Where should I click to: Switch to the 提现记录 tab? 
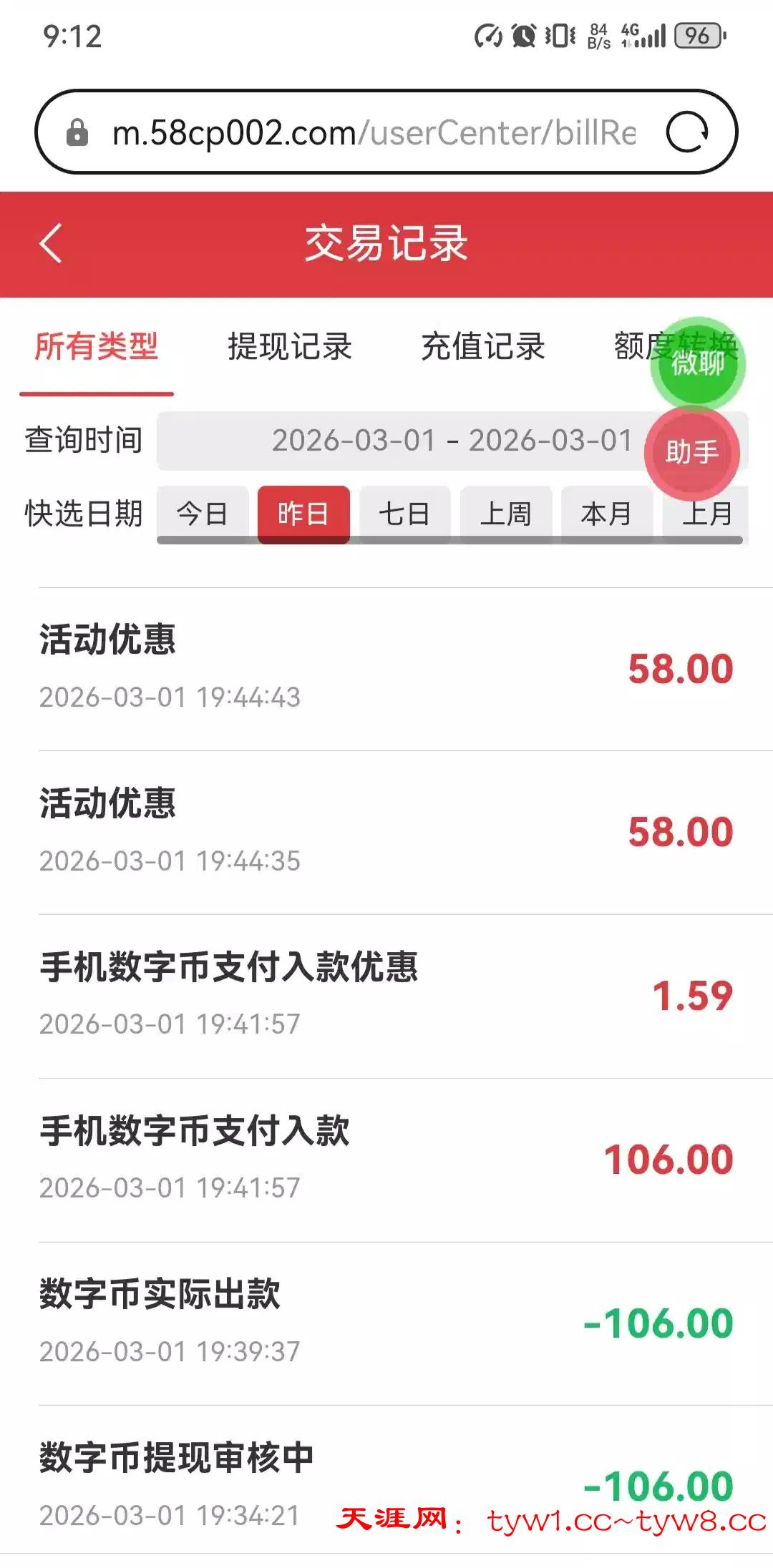(x=290, y=347)
